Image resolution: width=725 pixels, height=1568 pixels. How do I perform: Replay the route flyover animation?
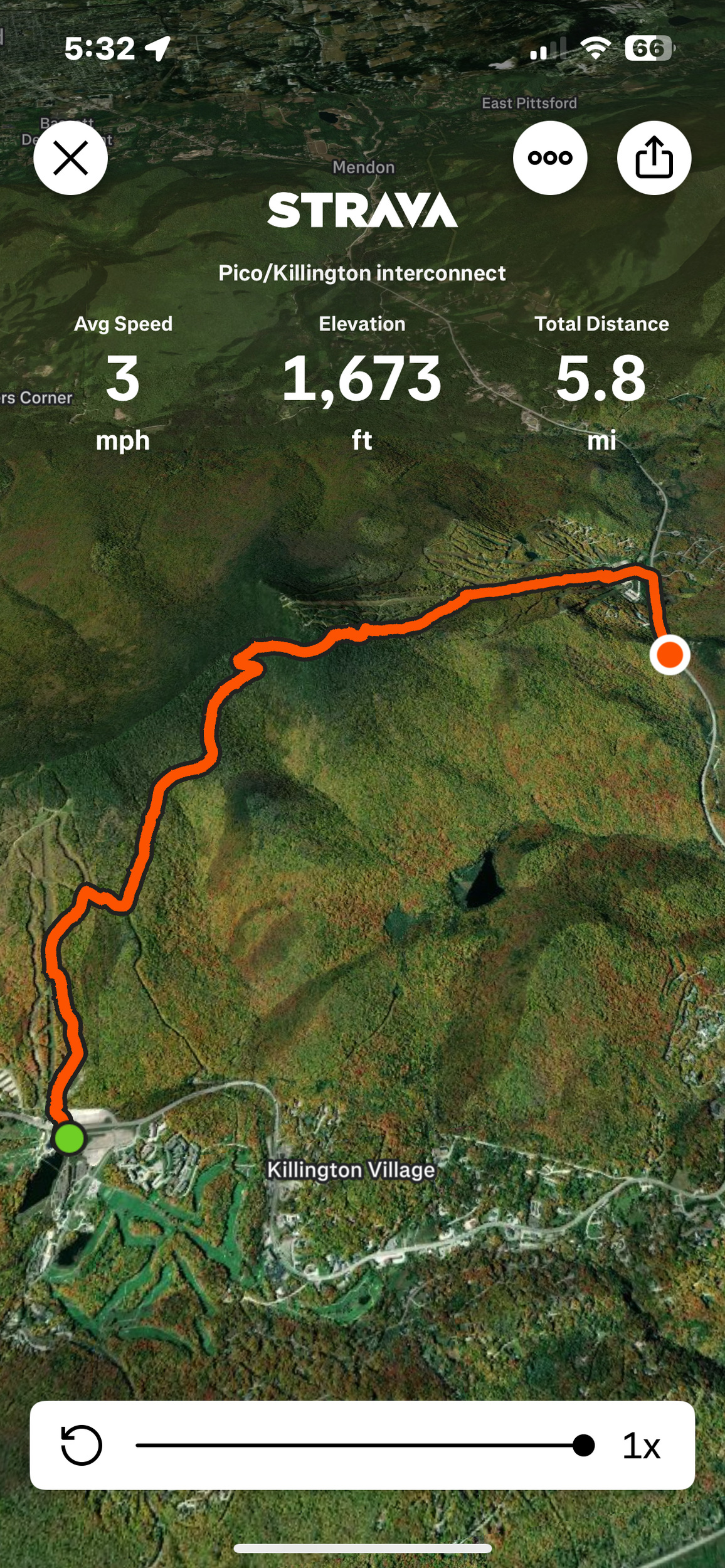coord(82,1445)
